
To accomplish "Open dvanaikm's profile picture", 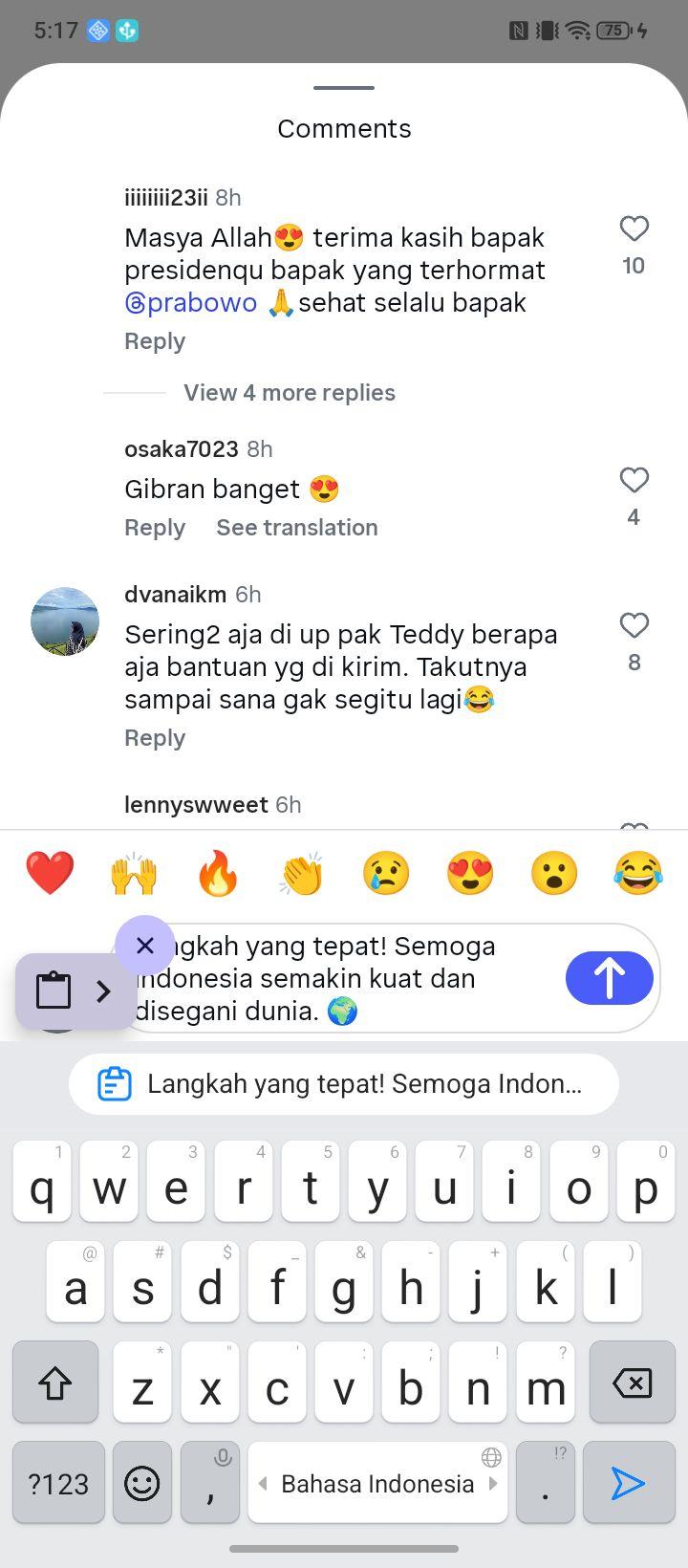I will pyautogui.click(x=65, y=621).
